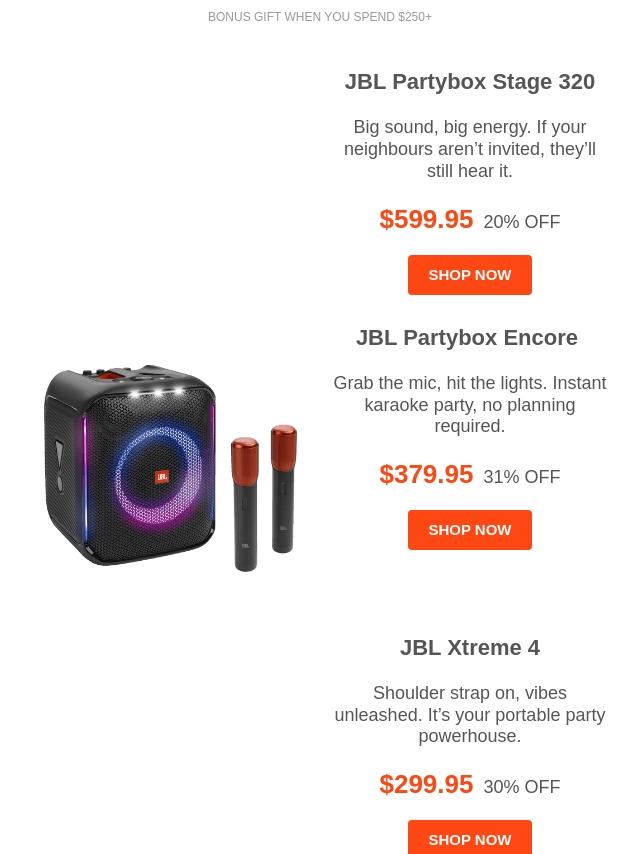This screenshot has height=854, width=640.
Task: Tap Shop Now for JBL Partybox Stage 320
Action: click(x=470, y=275)
